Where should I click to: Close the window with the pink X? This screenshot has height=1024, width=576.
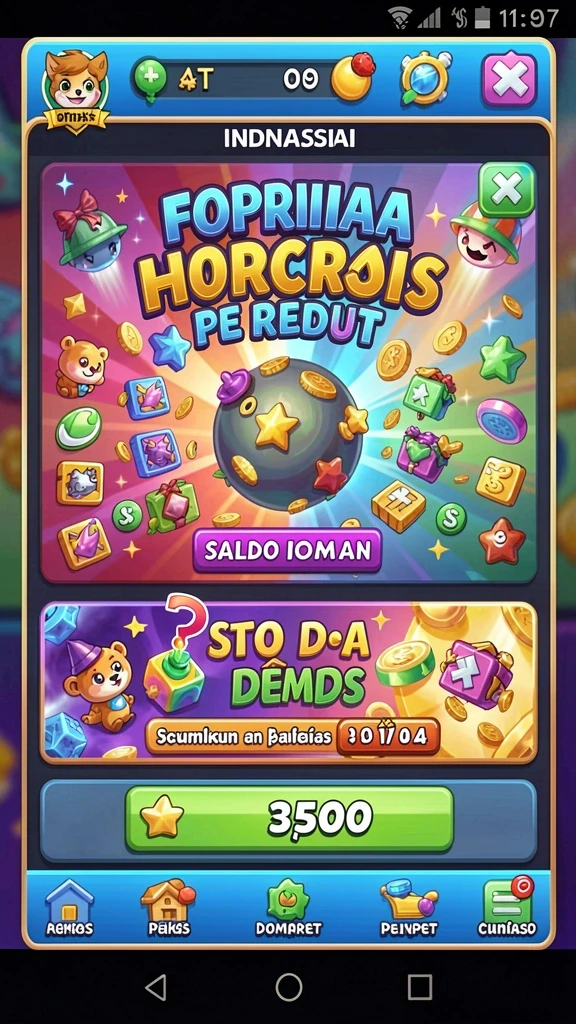(x=509, y=81)
